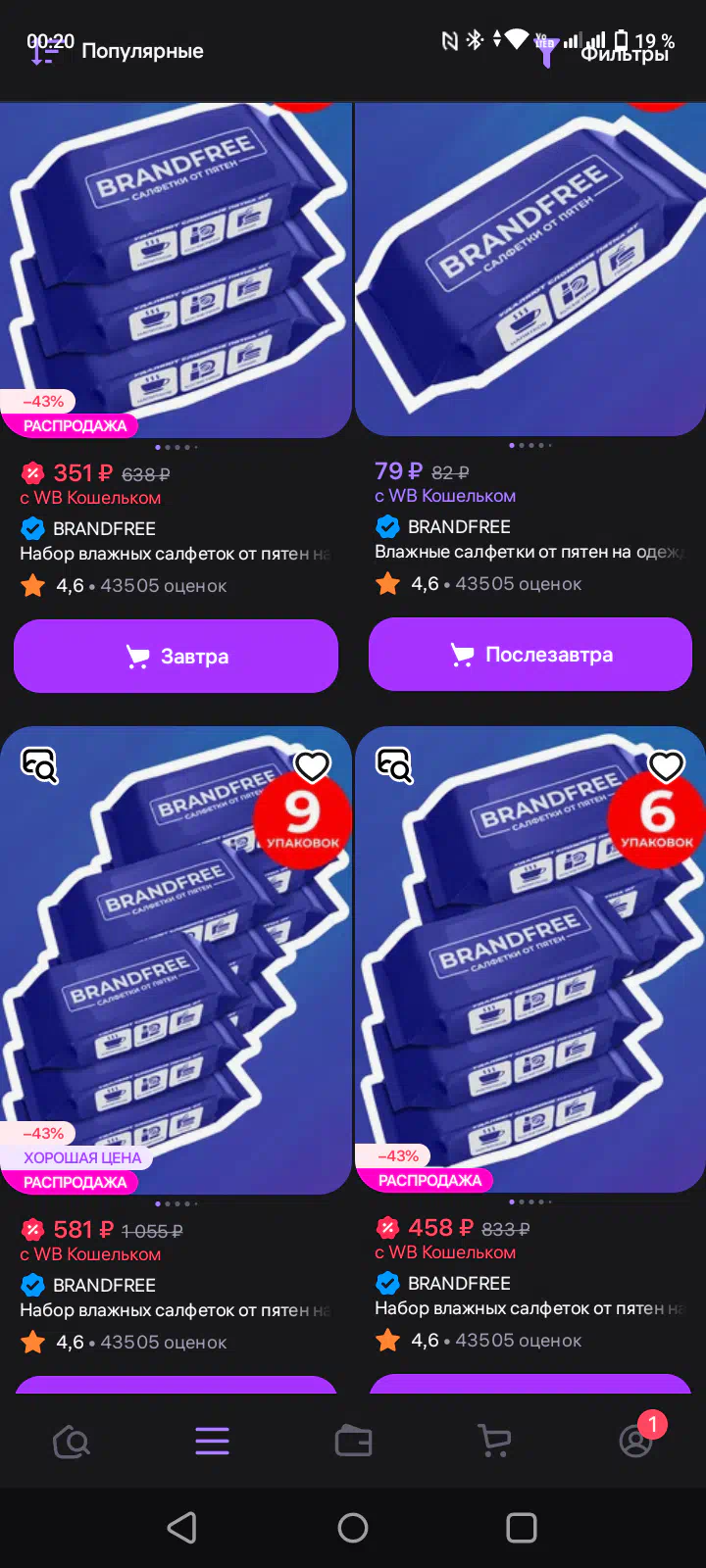
Task: Open the wallet tab
Action: (353, 1441)
